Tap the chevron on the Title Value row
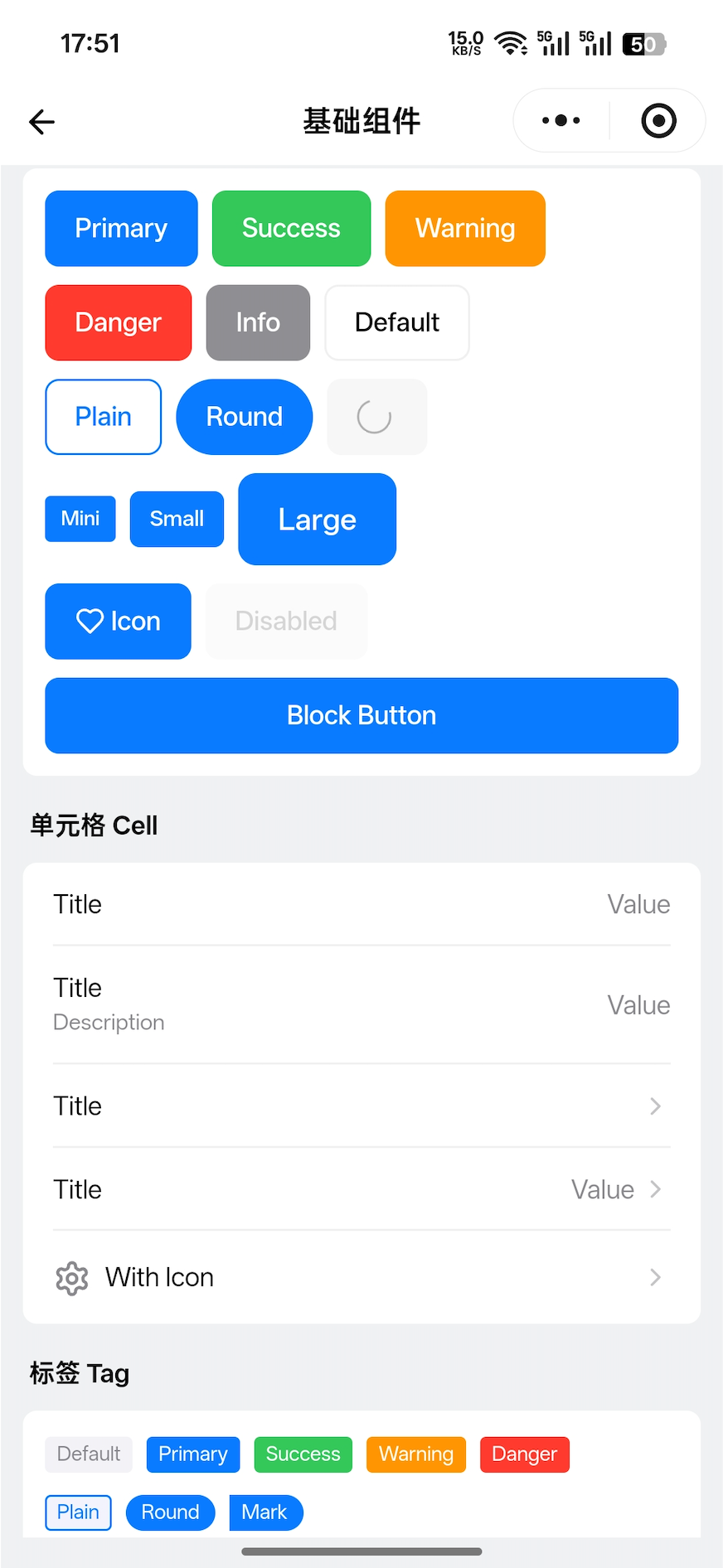This screenshot has height=1568, width=723. point(655,1189)
